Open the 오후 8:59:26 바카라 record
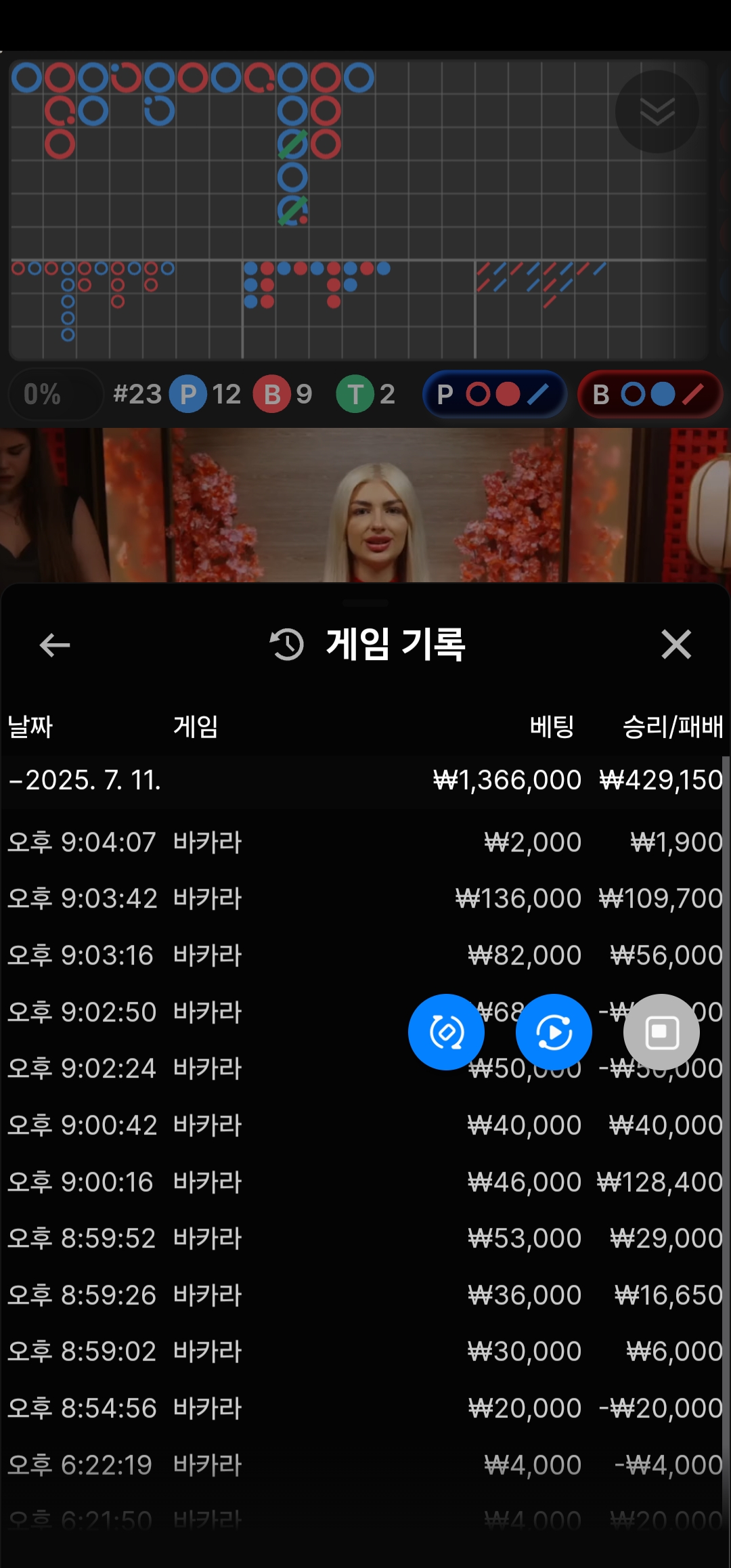Viewport: 731px width, 1568px height. point(271,1295)
